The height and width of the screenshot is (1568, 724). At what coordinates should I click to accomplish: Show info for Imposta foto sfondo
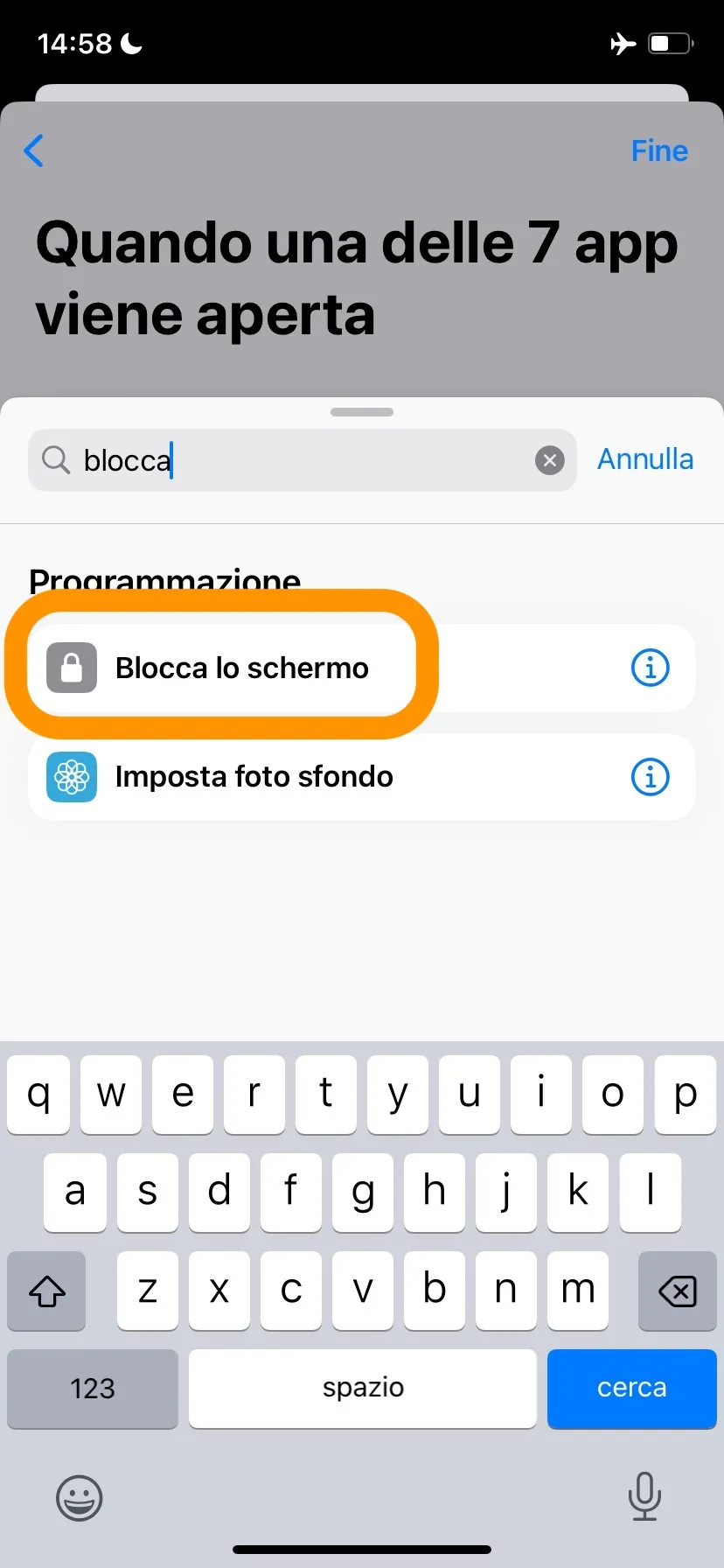(650, 777)
